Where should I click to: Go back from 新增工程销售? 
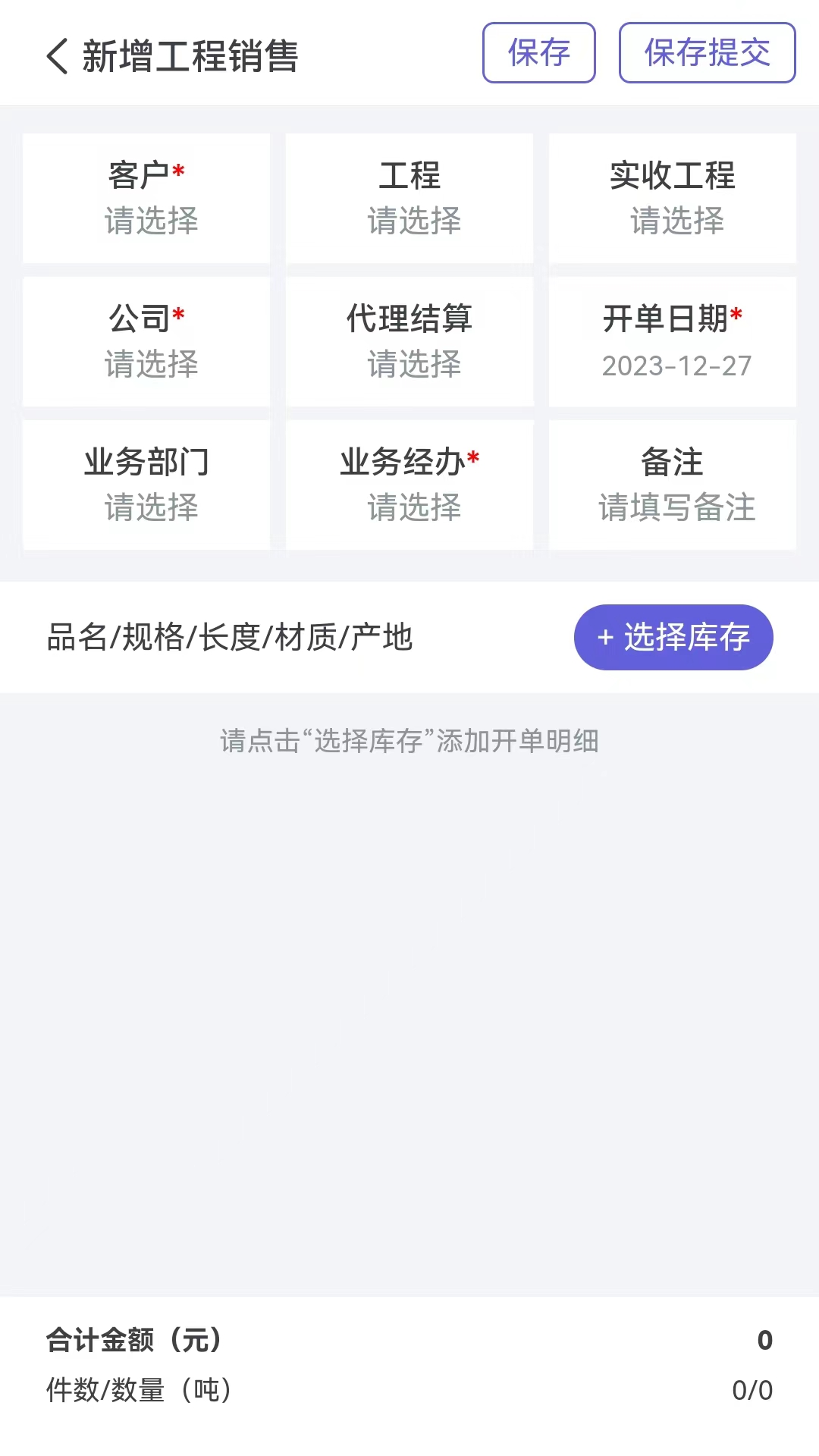(57, 56)
